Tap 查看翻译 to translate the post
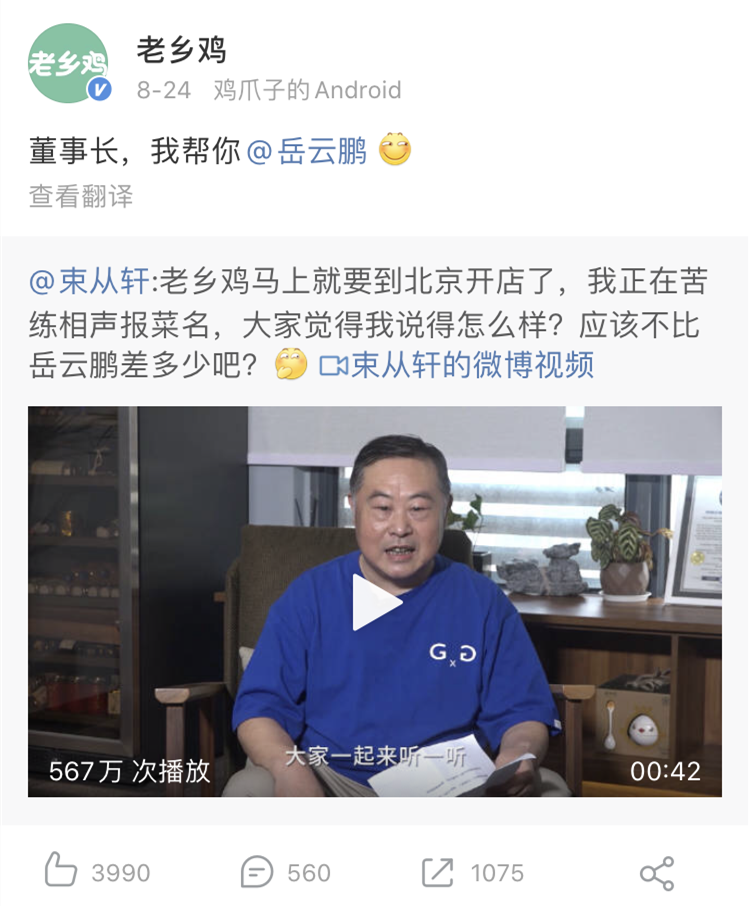The height and width of the screenshot is (906, 749). click(81, 196)
